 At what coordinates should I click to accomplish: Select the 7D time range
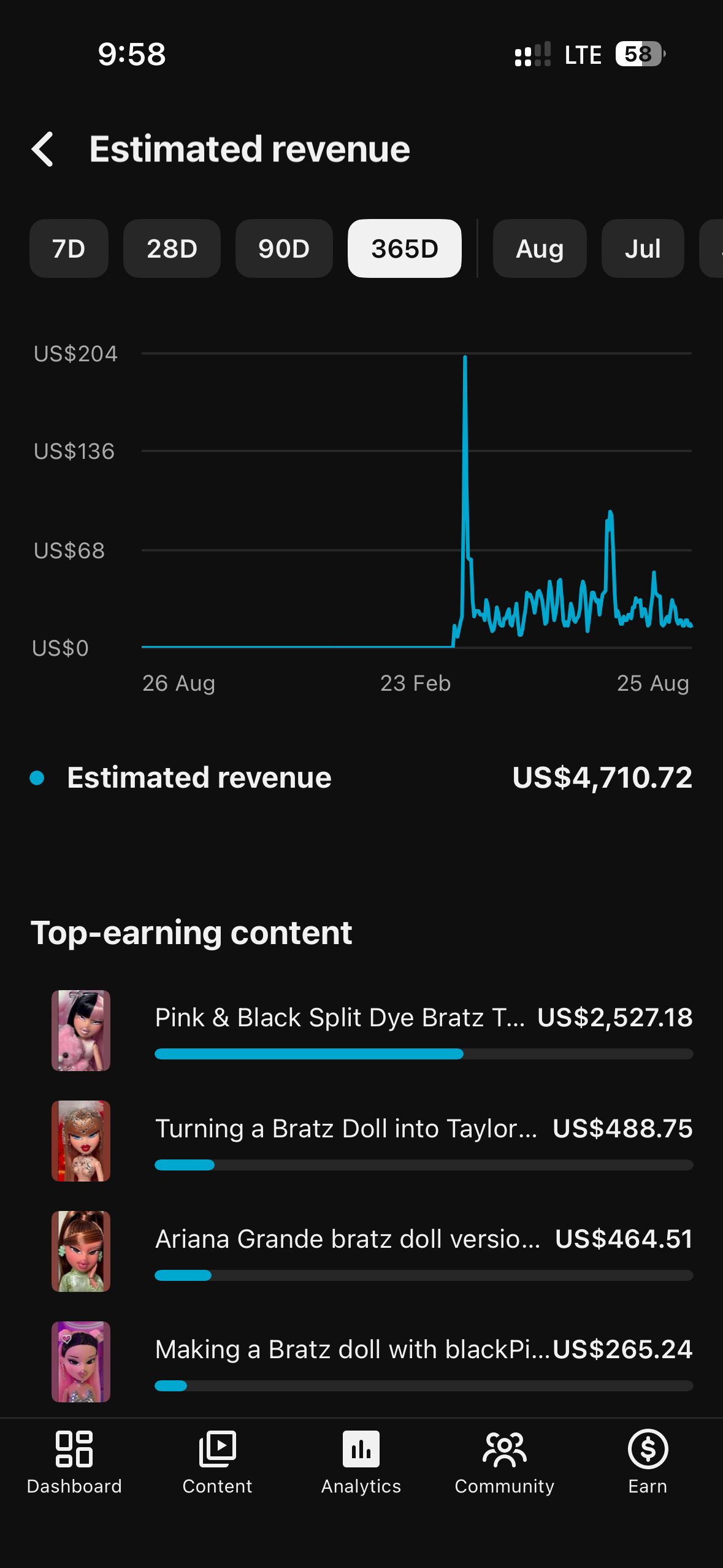coord(69,248)
